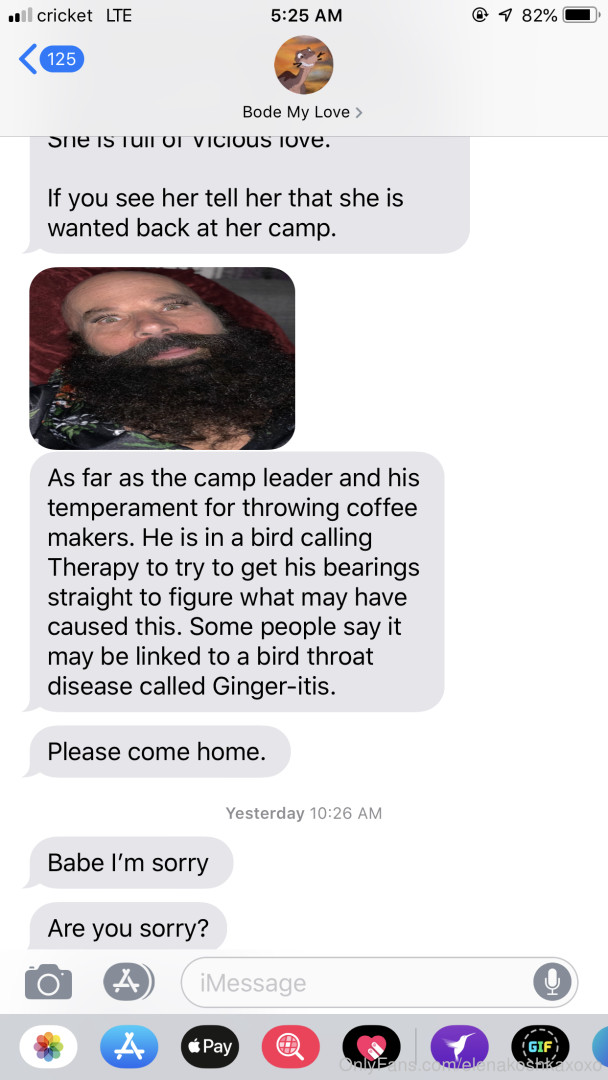Toggle the iMessage app drawer
The height and width of the screenshot is (1080, 608).
(x=128, y=981)
